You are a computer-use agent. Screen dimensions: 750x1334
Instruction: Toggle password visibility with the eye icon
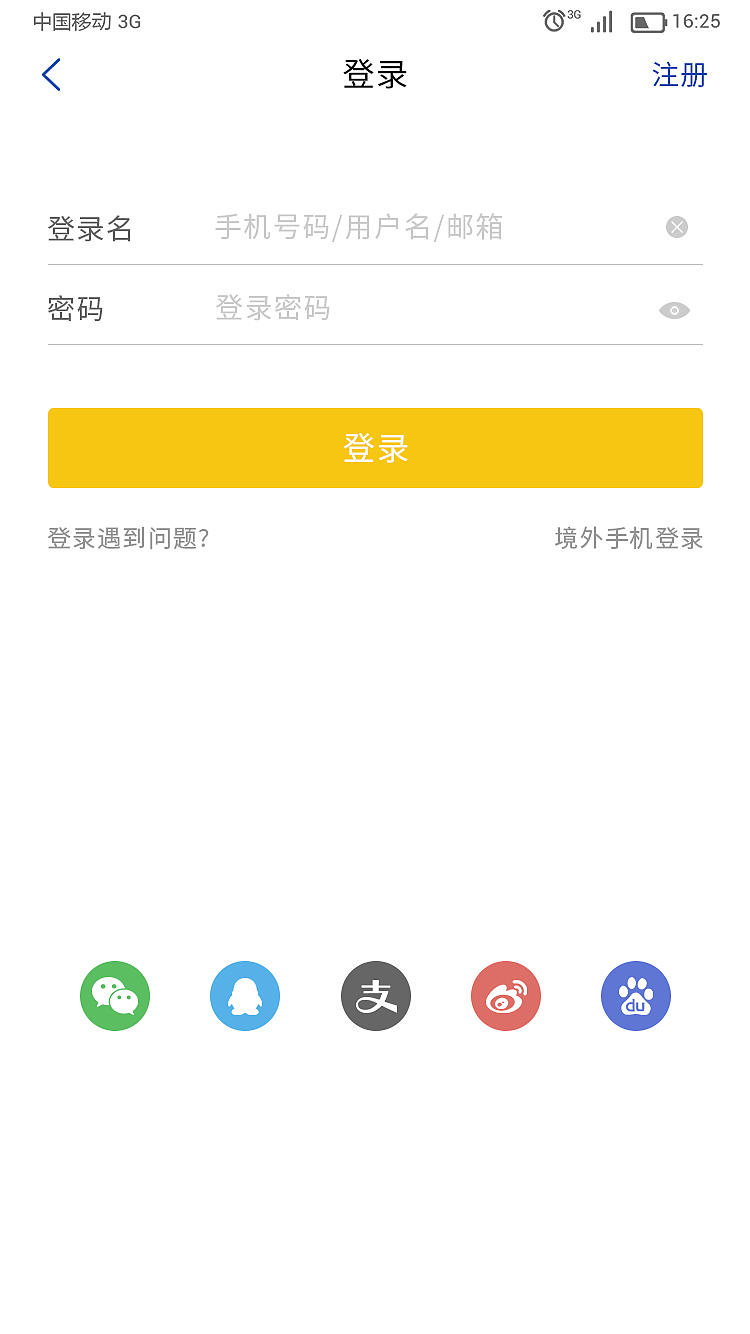point(673,310)
